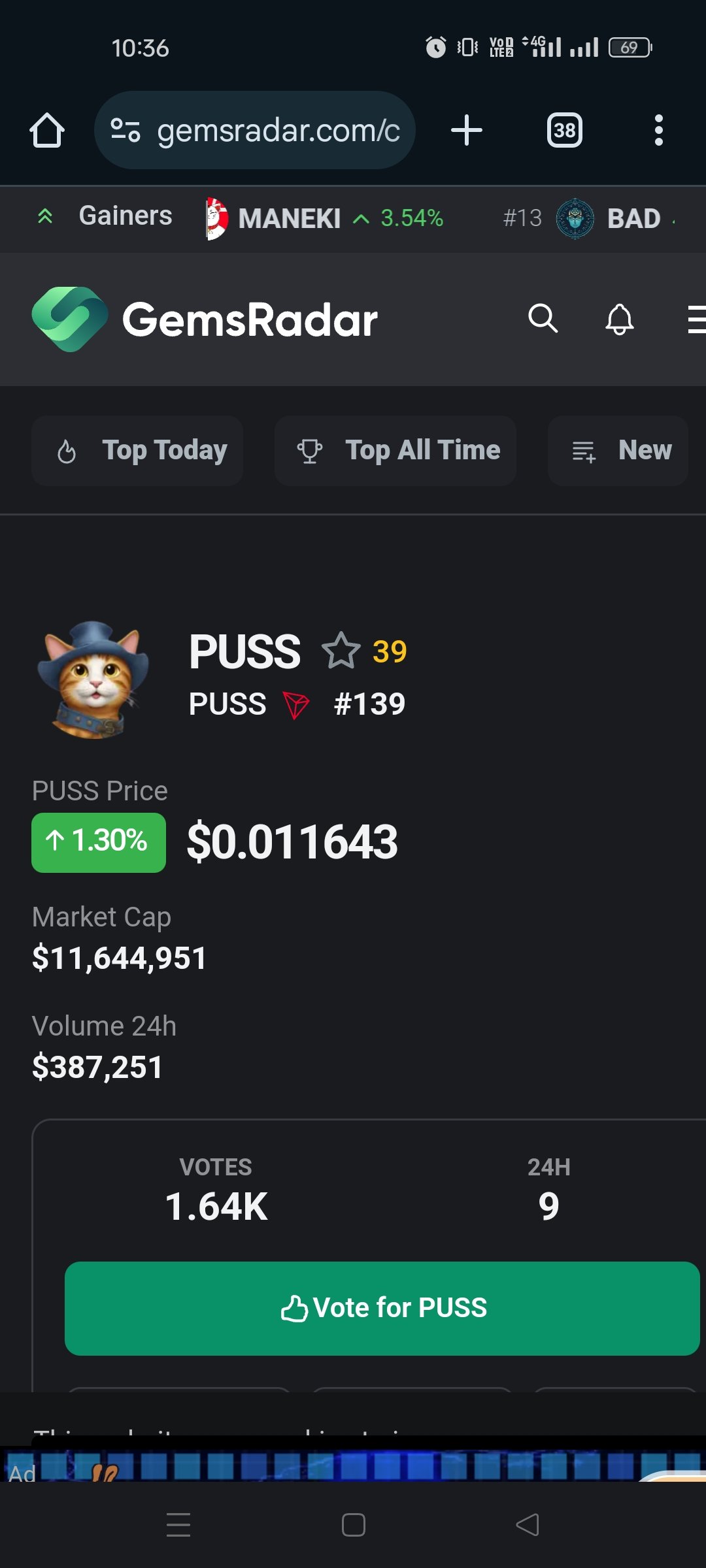Go to the GemsRadar homepage logo
Viewport: 706px width, 1568px height.
[205, 319]
